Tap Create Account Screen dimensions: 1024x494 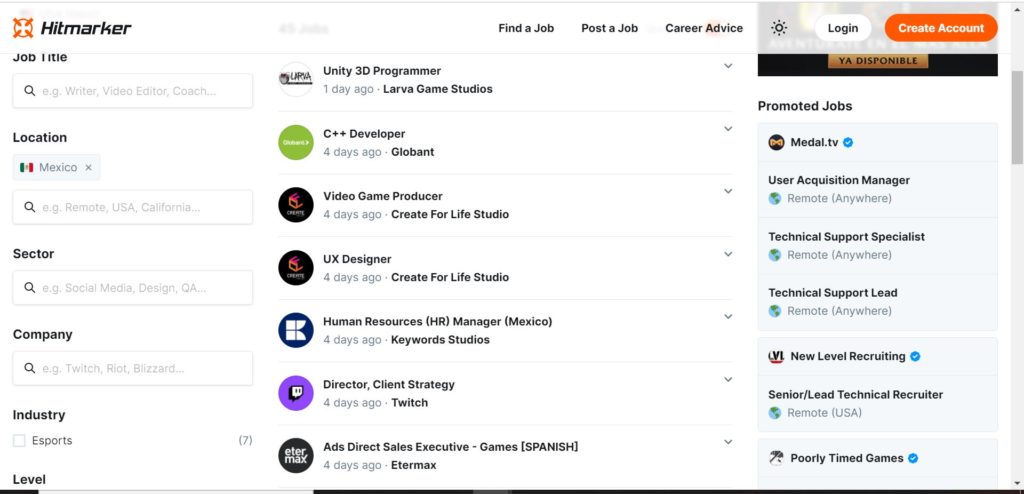941,28
